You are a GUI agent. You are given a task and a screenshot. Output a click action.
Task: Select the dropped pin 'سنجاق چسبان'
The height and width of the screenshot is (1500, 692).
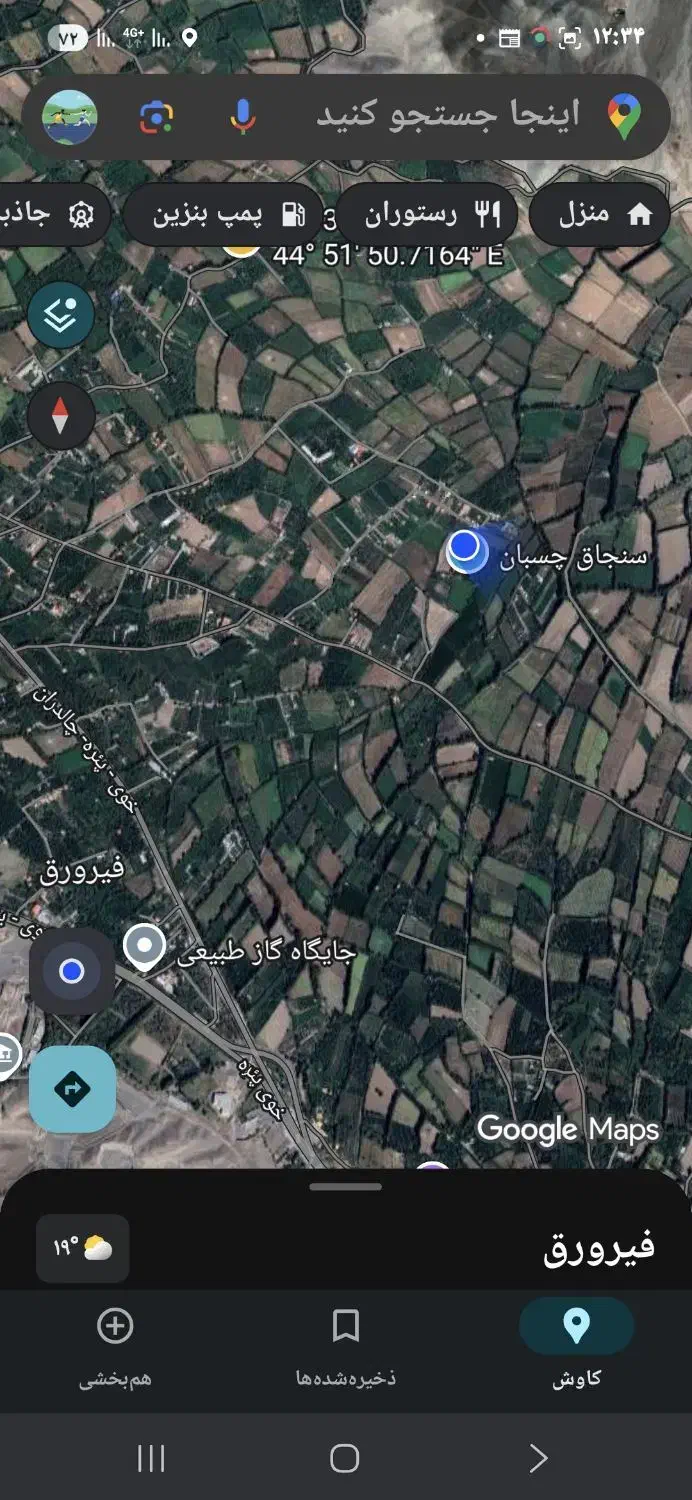click(x=466, y=550)
